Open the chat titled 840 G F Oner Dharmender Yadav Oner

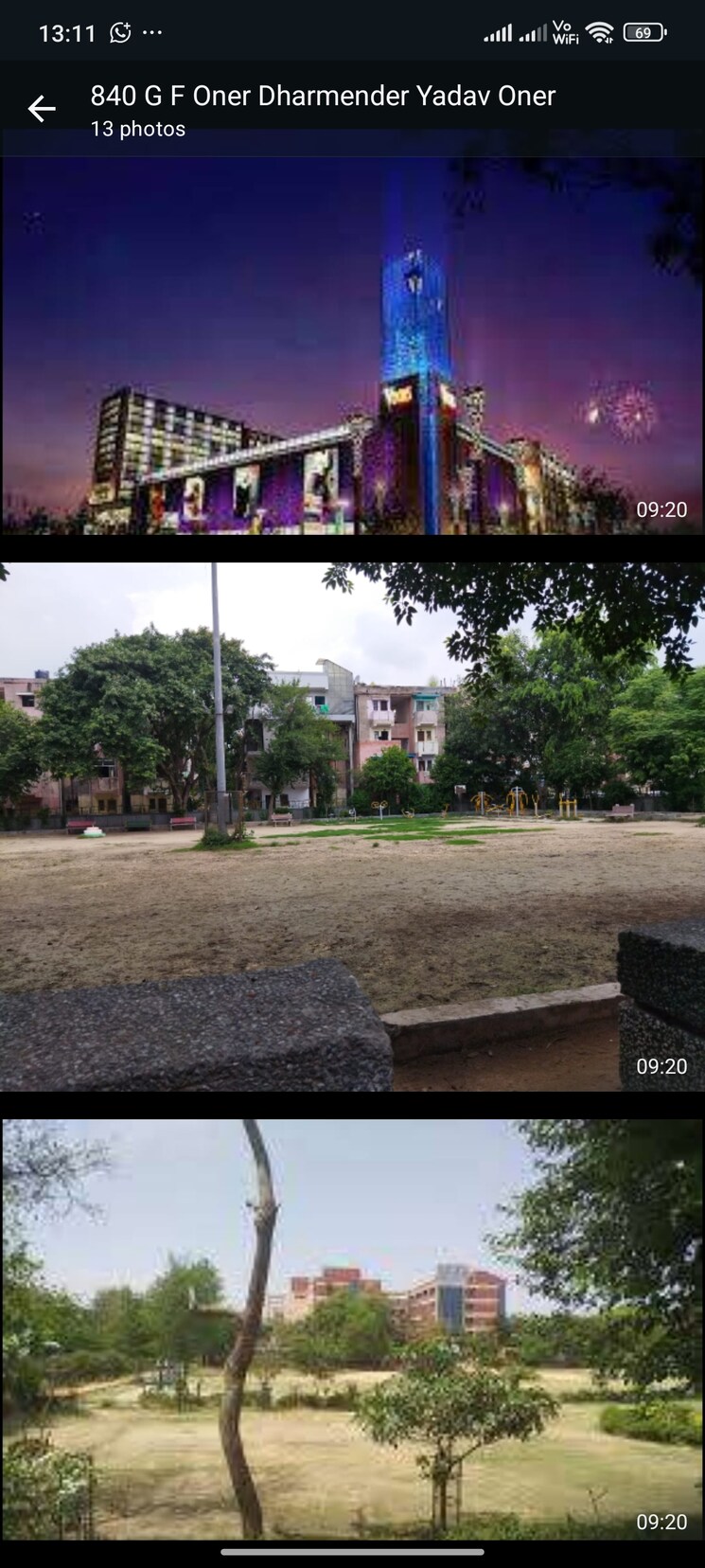322,96
